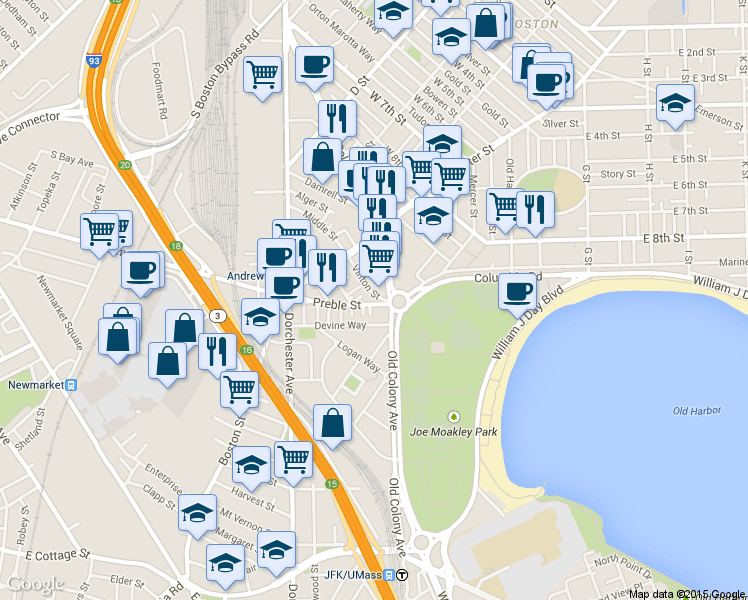The height and width of the screenshot is (600, 748).
Task: Open the shopping bag pin beside Joe Moakley Park
Action: [x=332, y=423]
